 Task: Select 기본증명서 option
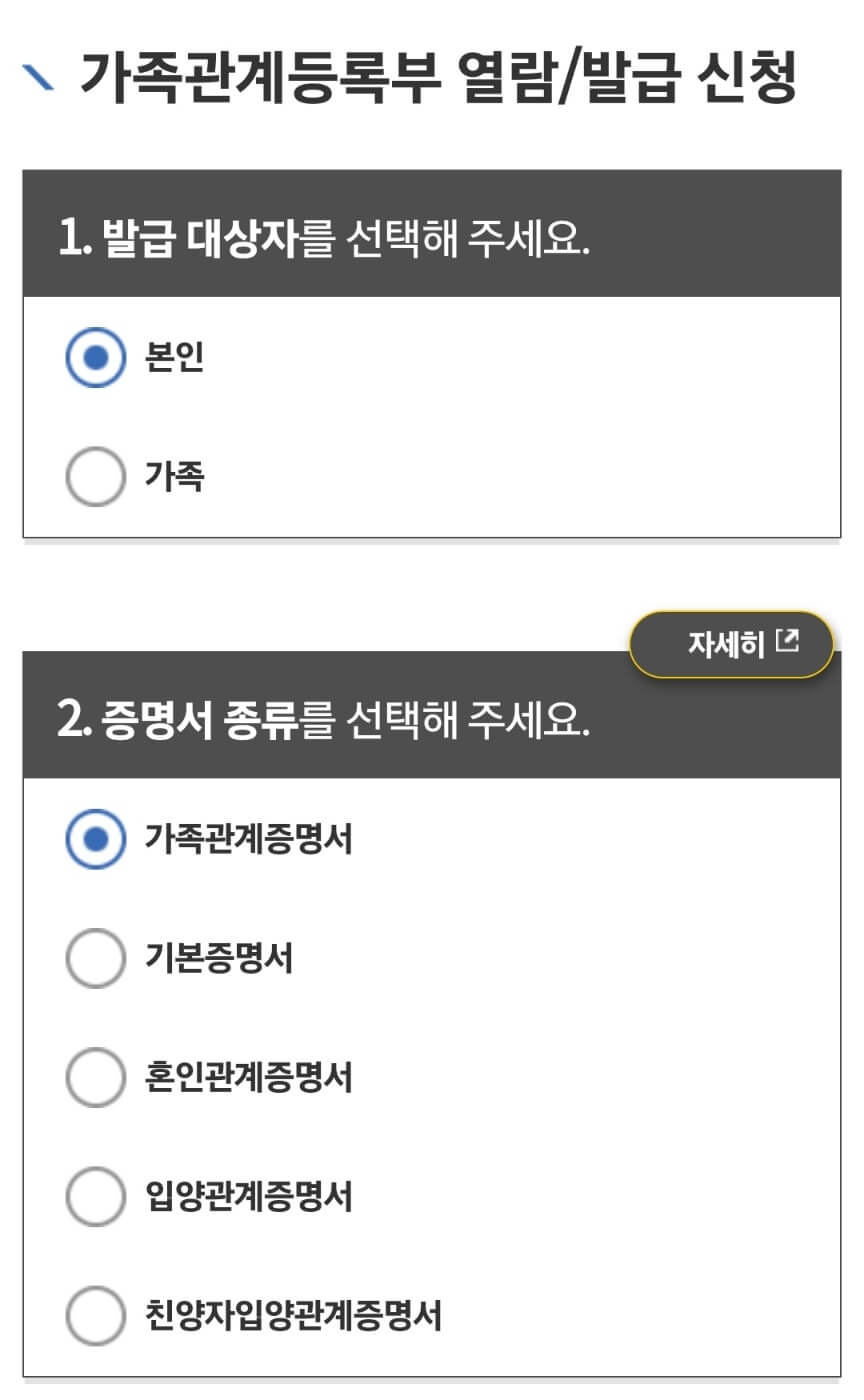[96, 958]
